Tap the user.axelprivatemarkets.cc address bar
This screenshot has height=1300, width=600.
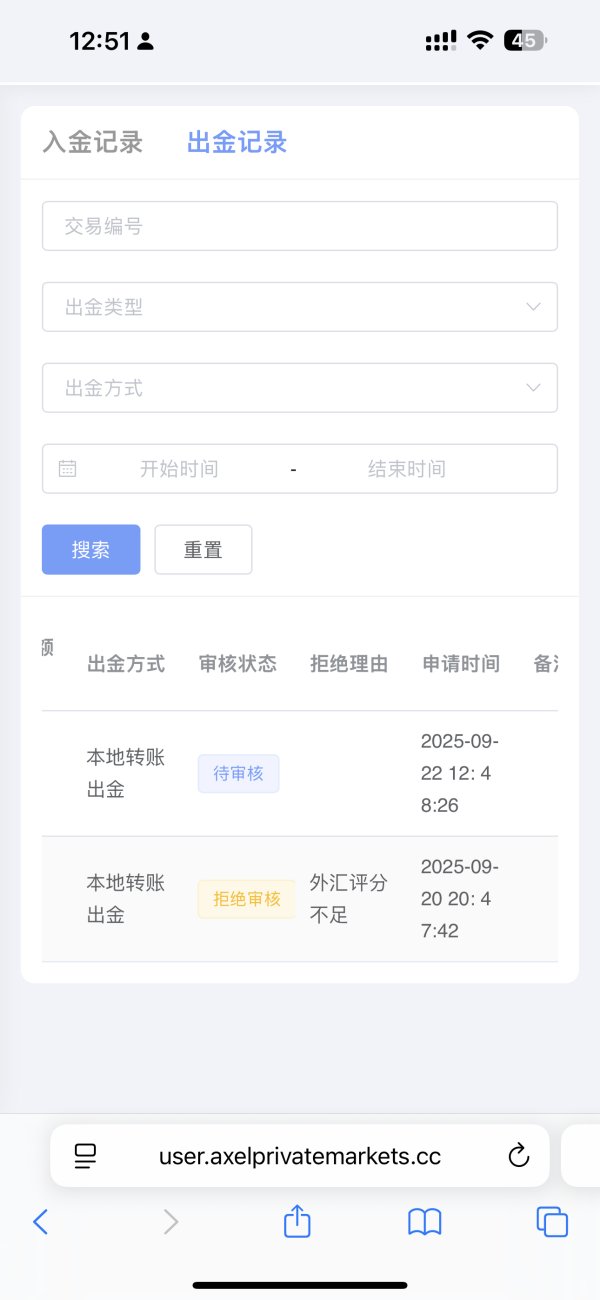click(300, 1156)
